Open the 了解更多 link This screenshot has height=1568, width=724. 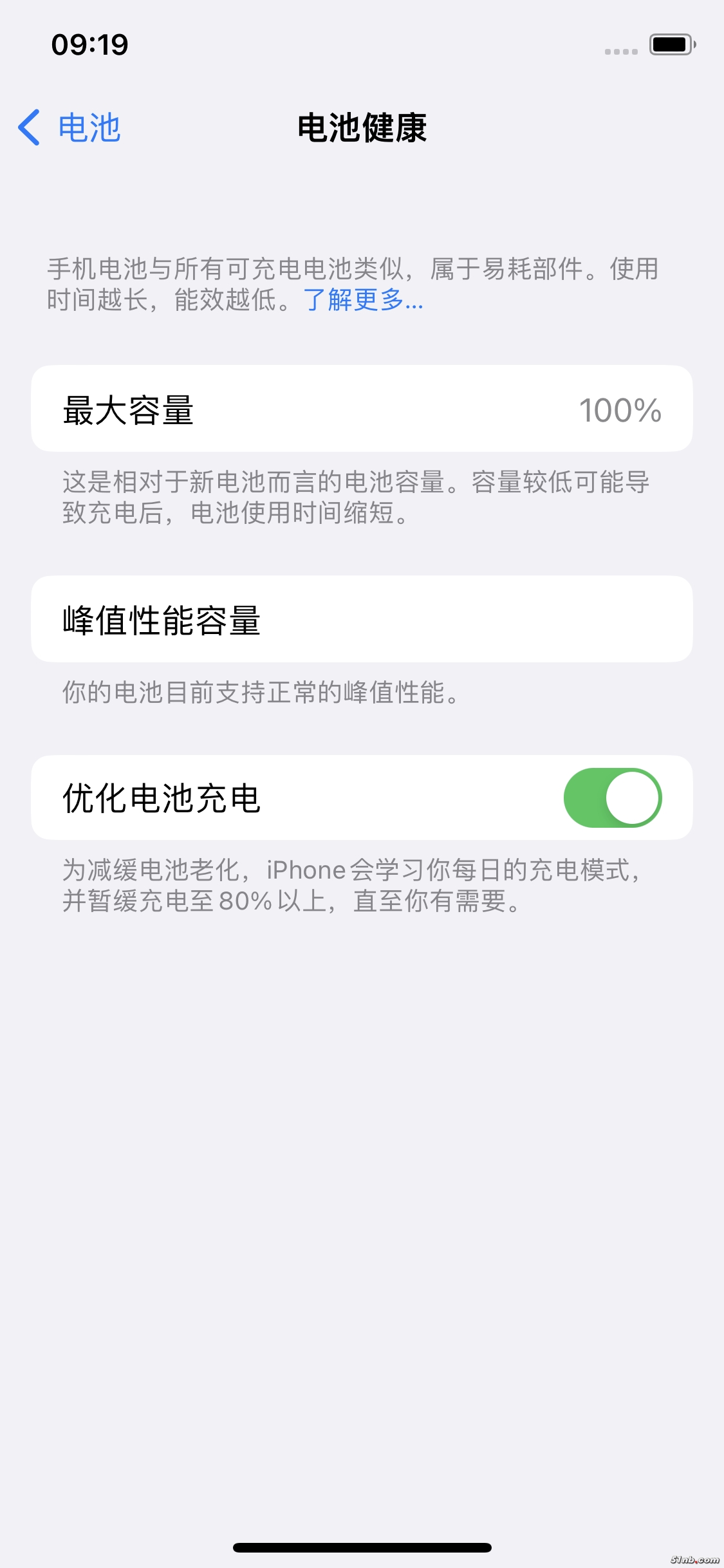[362, 300]
